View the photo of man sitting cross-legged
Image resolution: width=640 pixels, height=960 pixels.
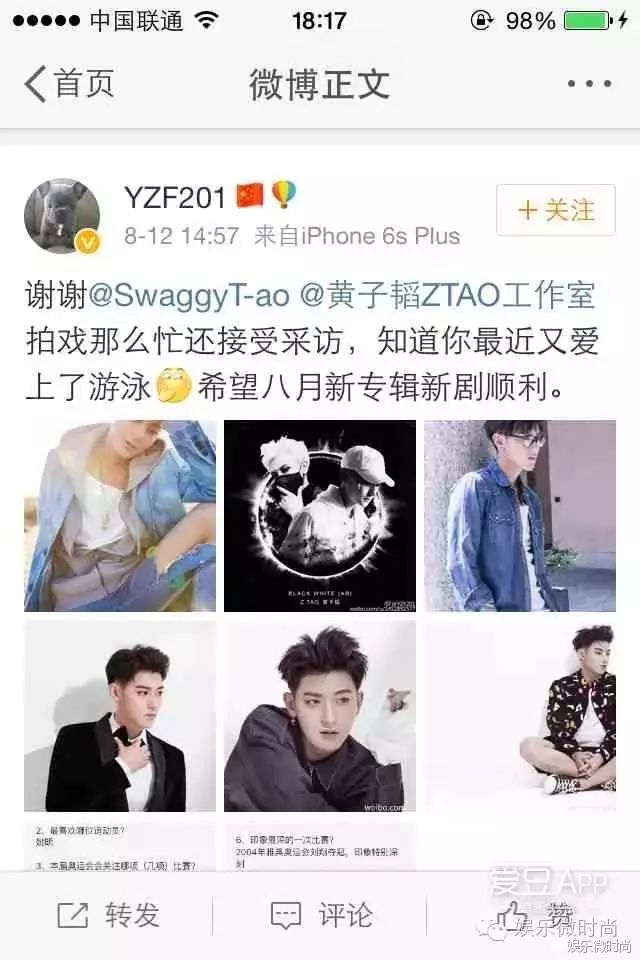point(520,715)
